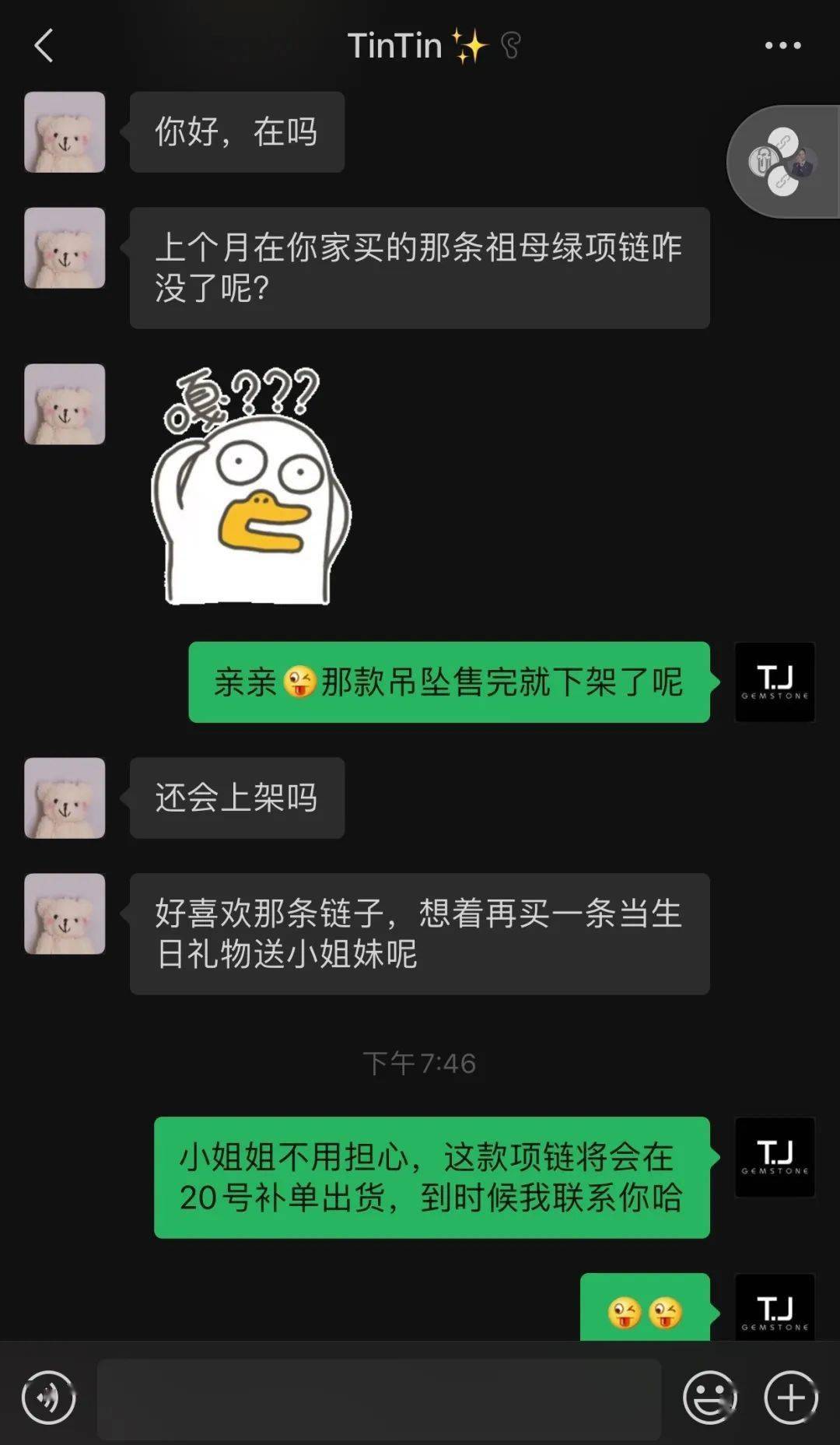Viewport: 840px width, 1445px height.
Task: Tap the floating minimized window bubble top right
Action: pyautogui.click(x=782, y=160)
